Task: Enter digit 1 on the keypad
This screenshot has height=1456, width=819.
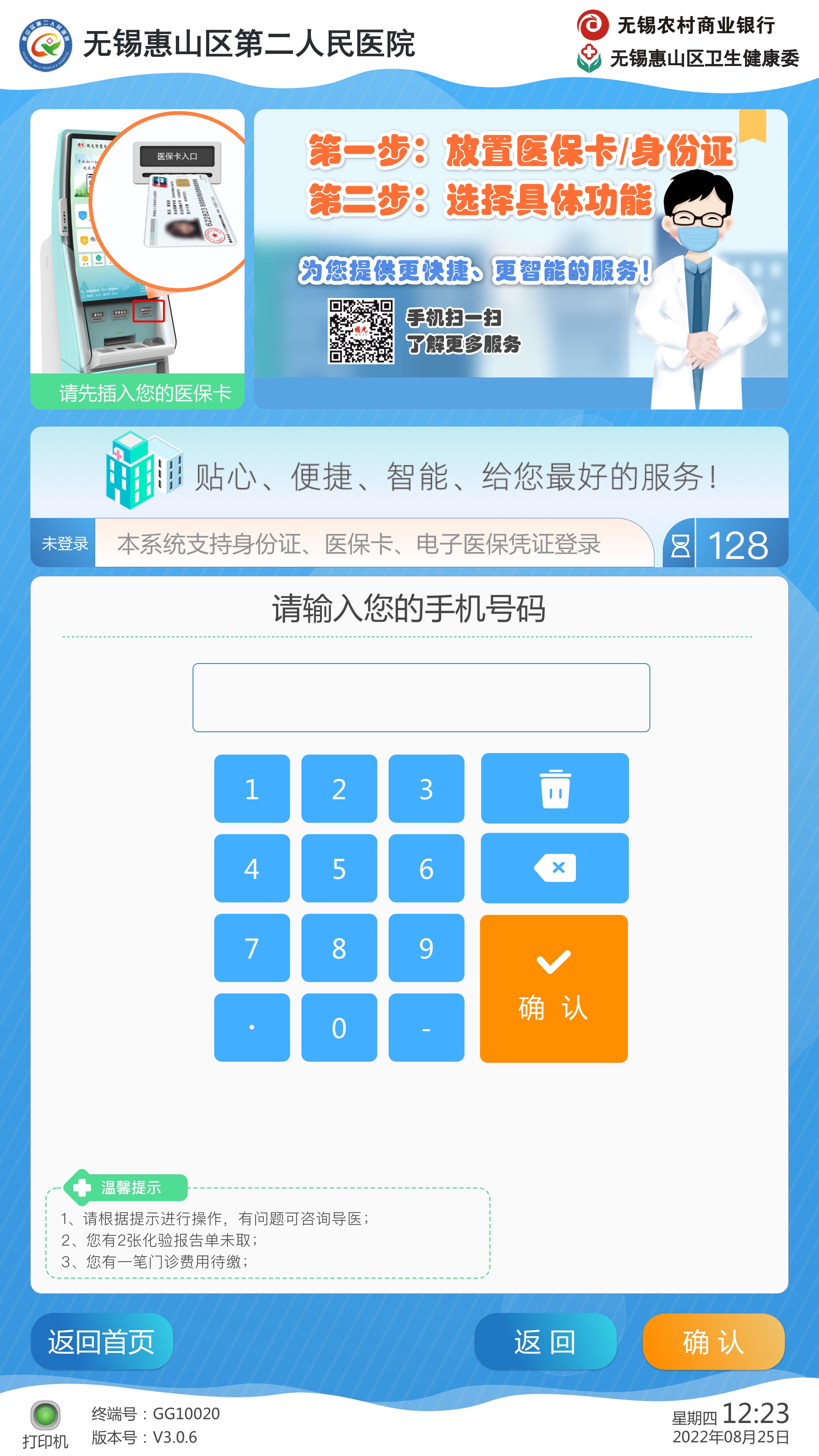Action: click(x=251, y=789)
